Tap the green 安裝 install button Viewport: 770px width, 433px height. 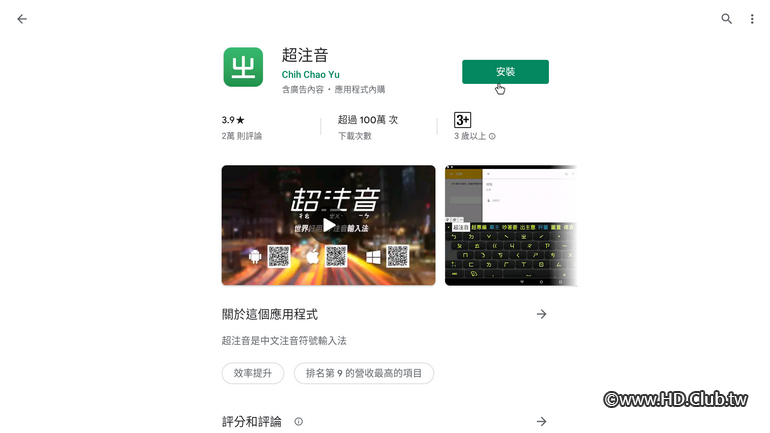coord(505,72)
